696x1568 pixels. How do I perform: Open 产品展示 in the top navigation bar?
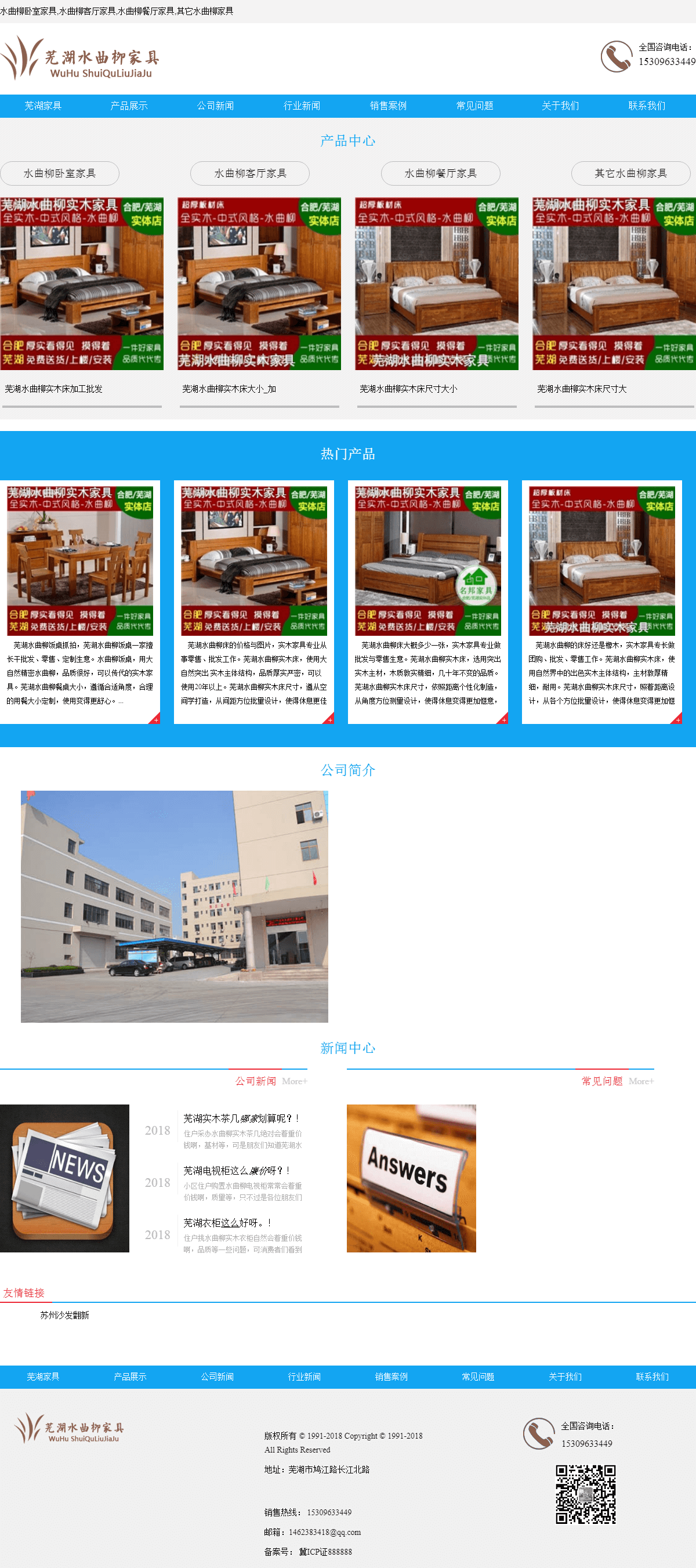click(128, 106)
